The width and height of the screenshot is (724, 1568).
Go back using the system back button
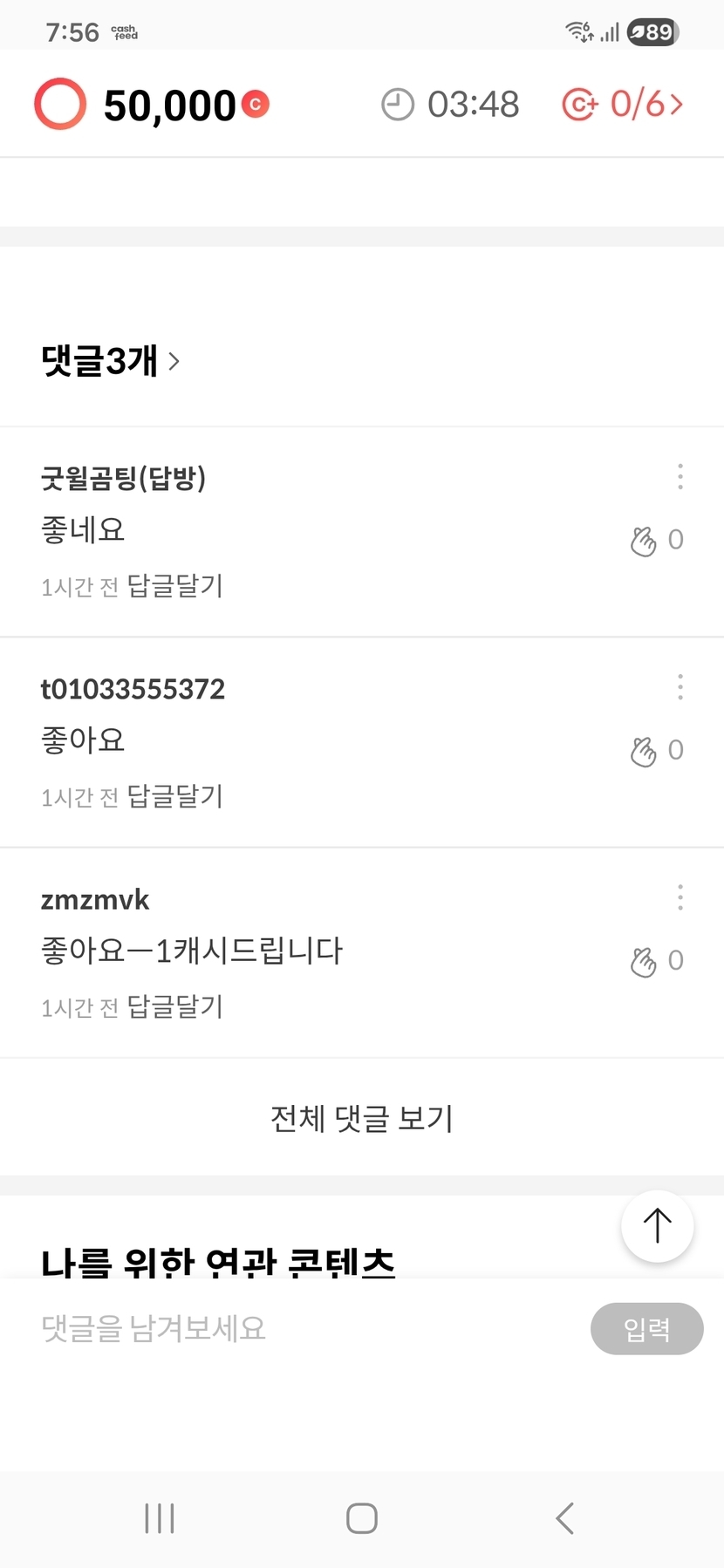click(565, 1518)
